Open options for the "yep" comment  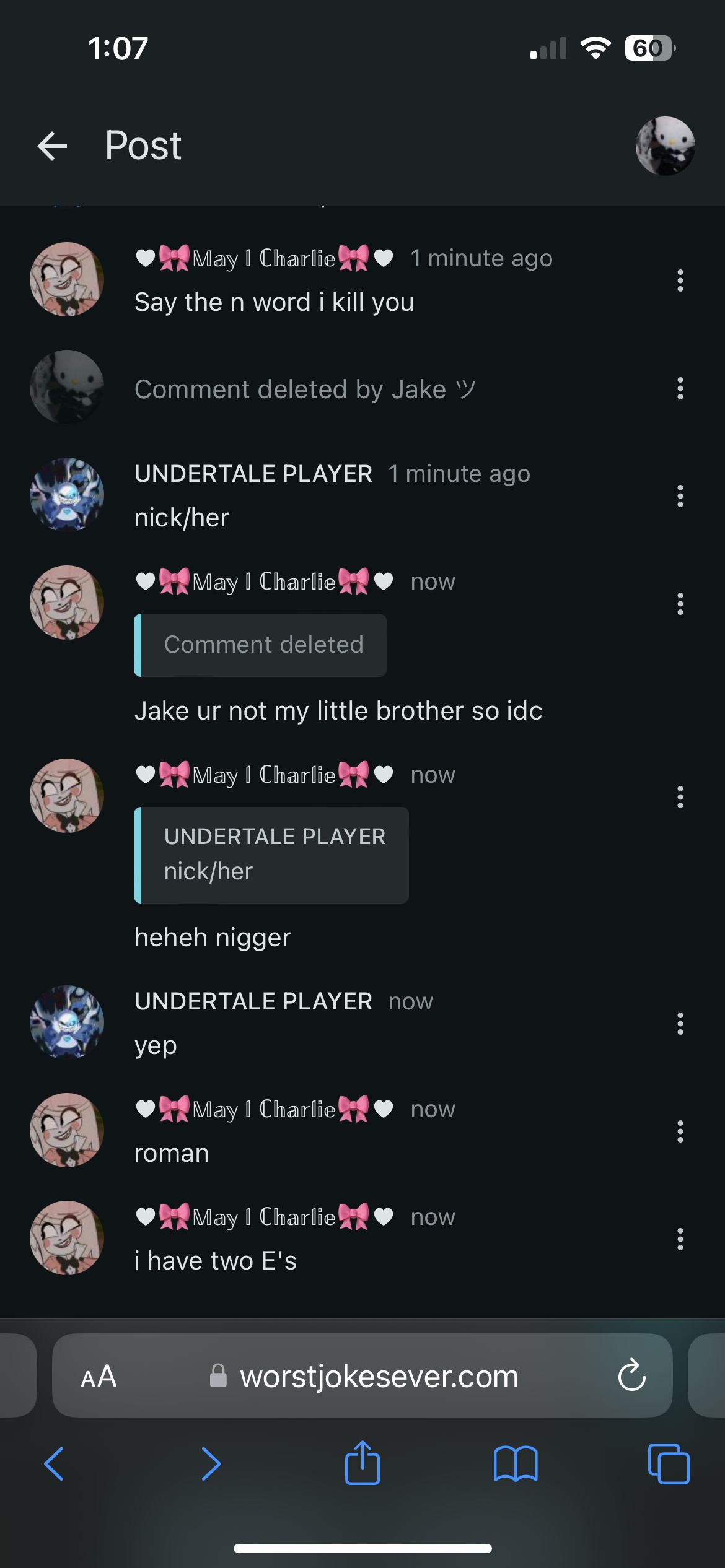pyautogui.click(x=680, y=1024)
